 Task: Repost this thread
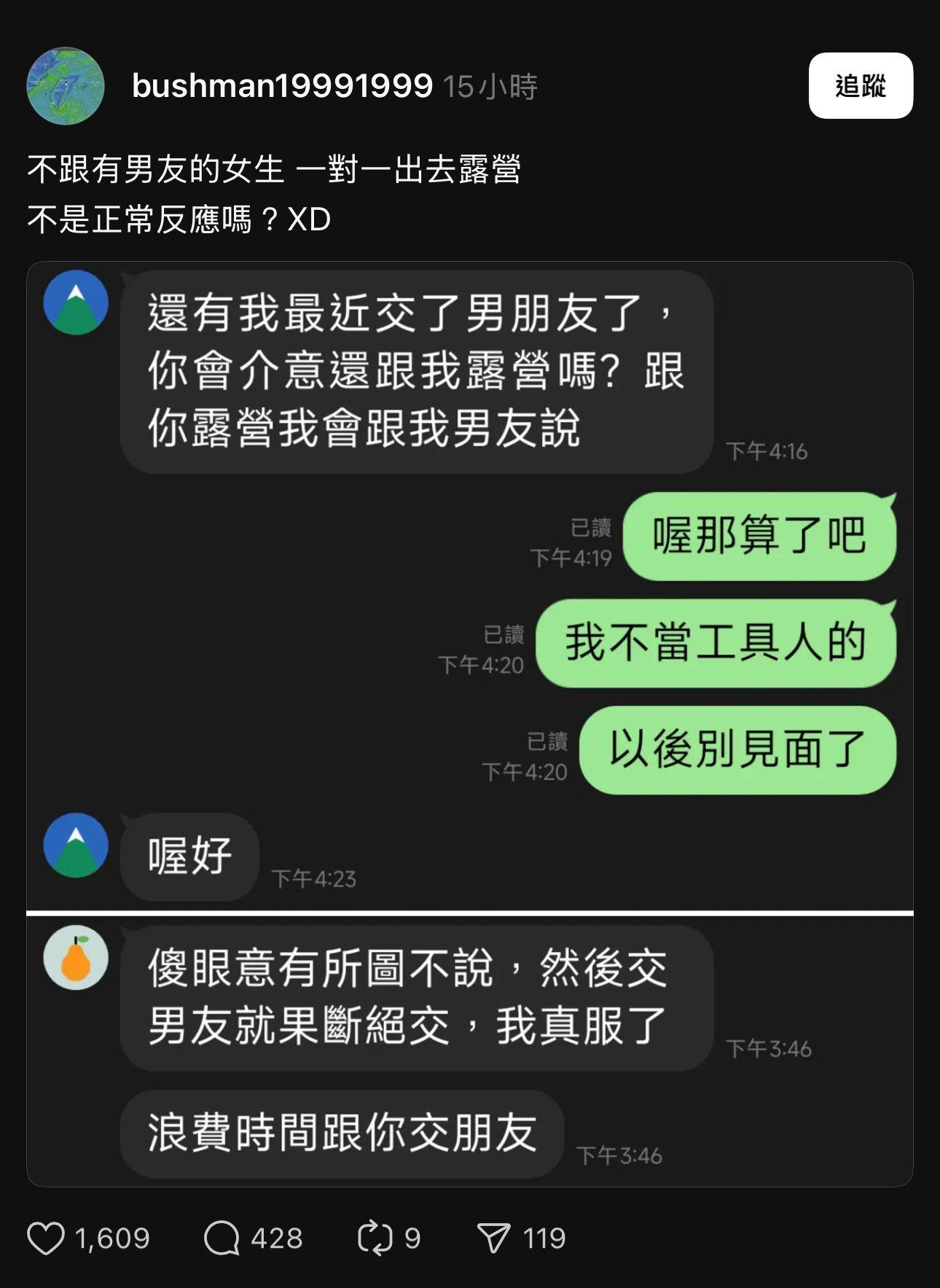[375, 1238]
